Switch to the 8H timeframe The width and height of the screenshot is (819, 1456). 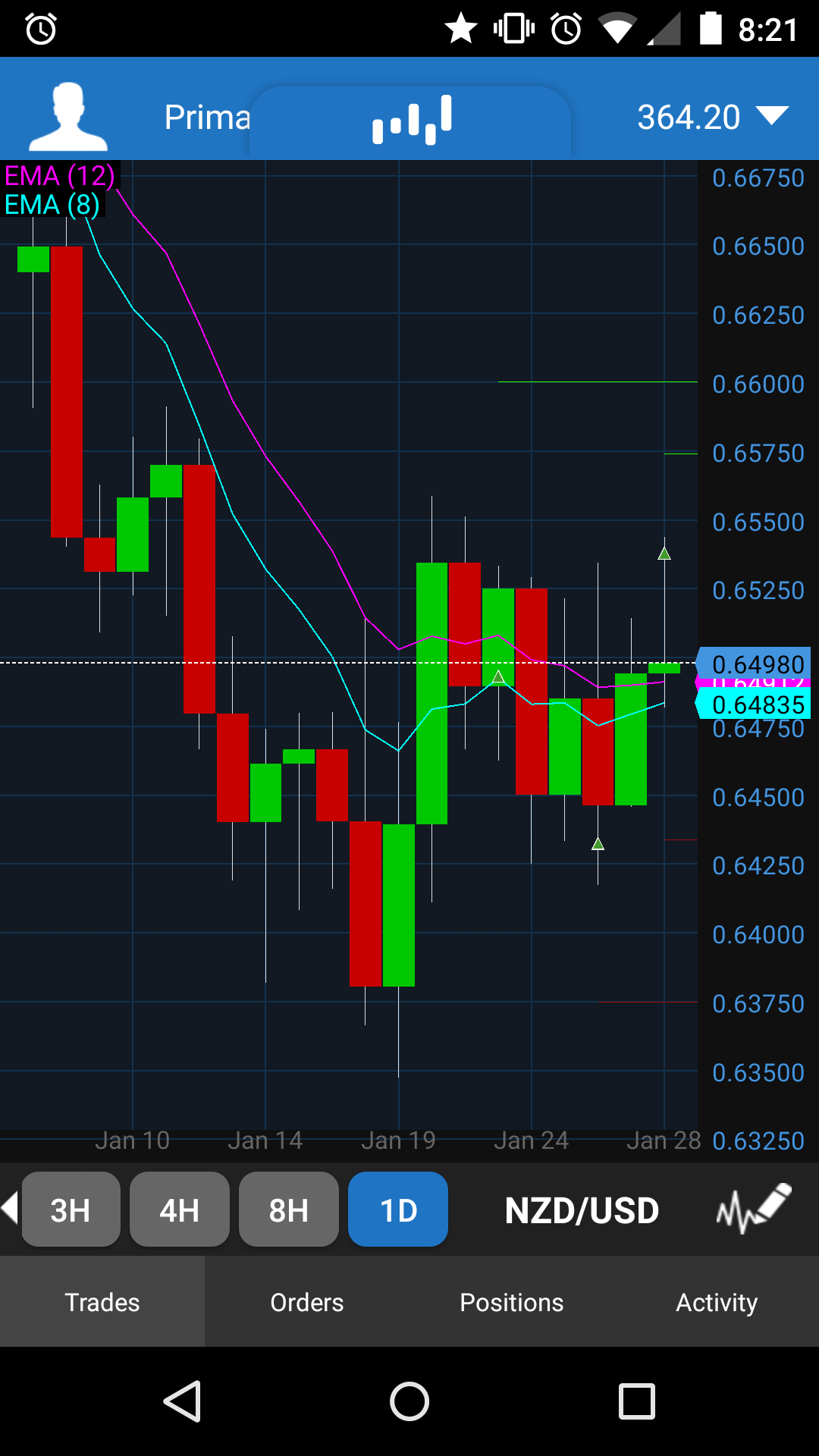click(x=289, y=1210)
